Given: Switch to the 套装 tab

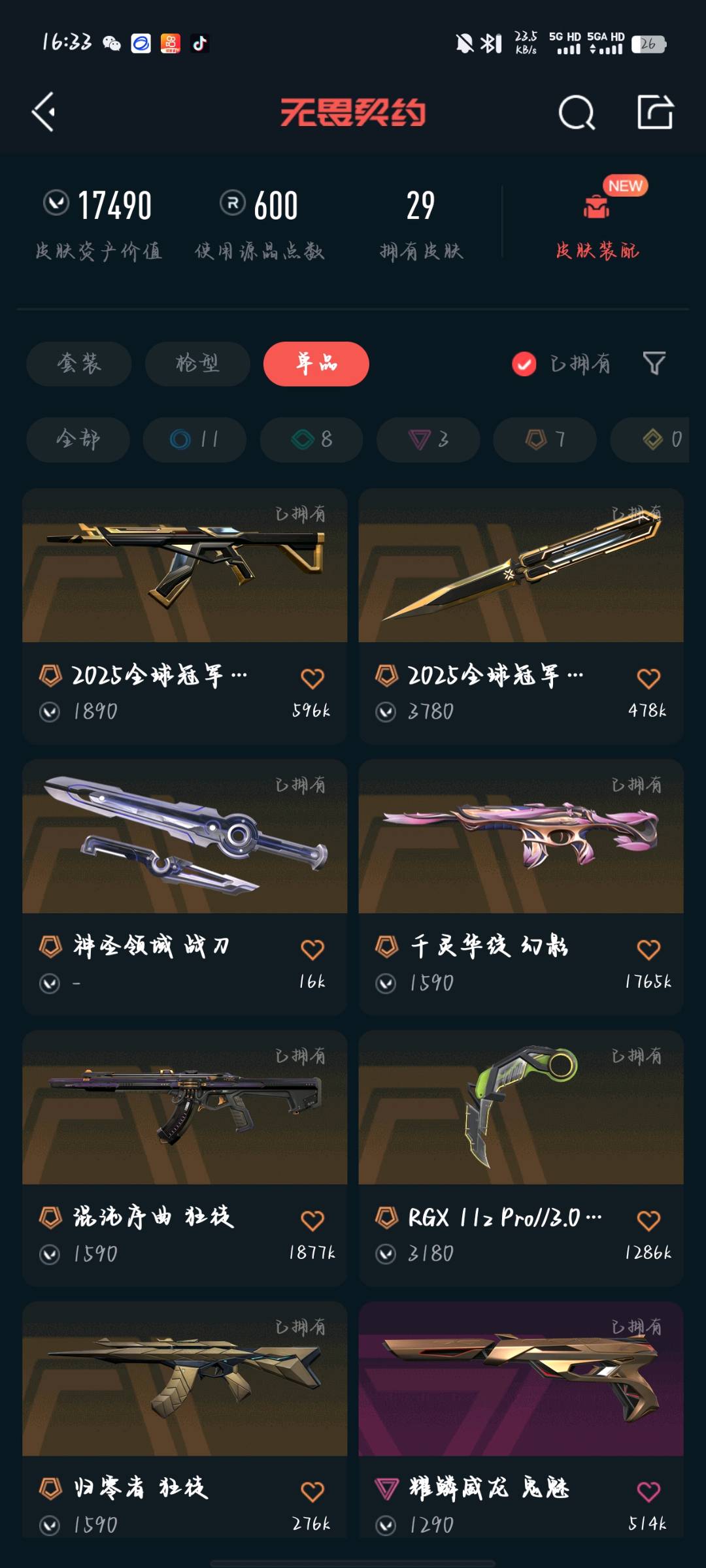Looking at the screenshot, I should [x=79, y=364].
